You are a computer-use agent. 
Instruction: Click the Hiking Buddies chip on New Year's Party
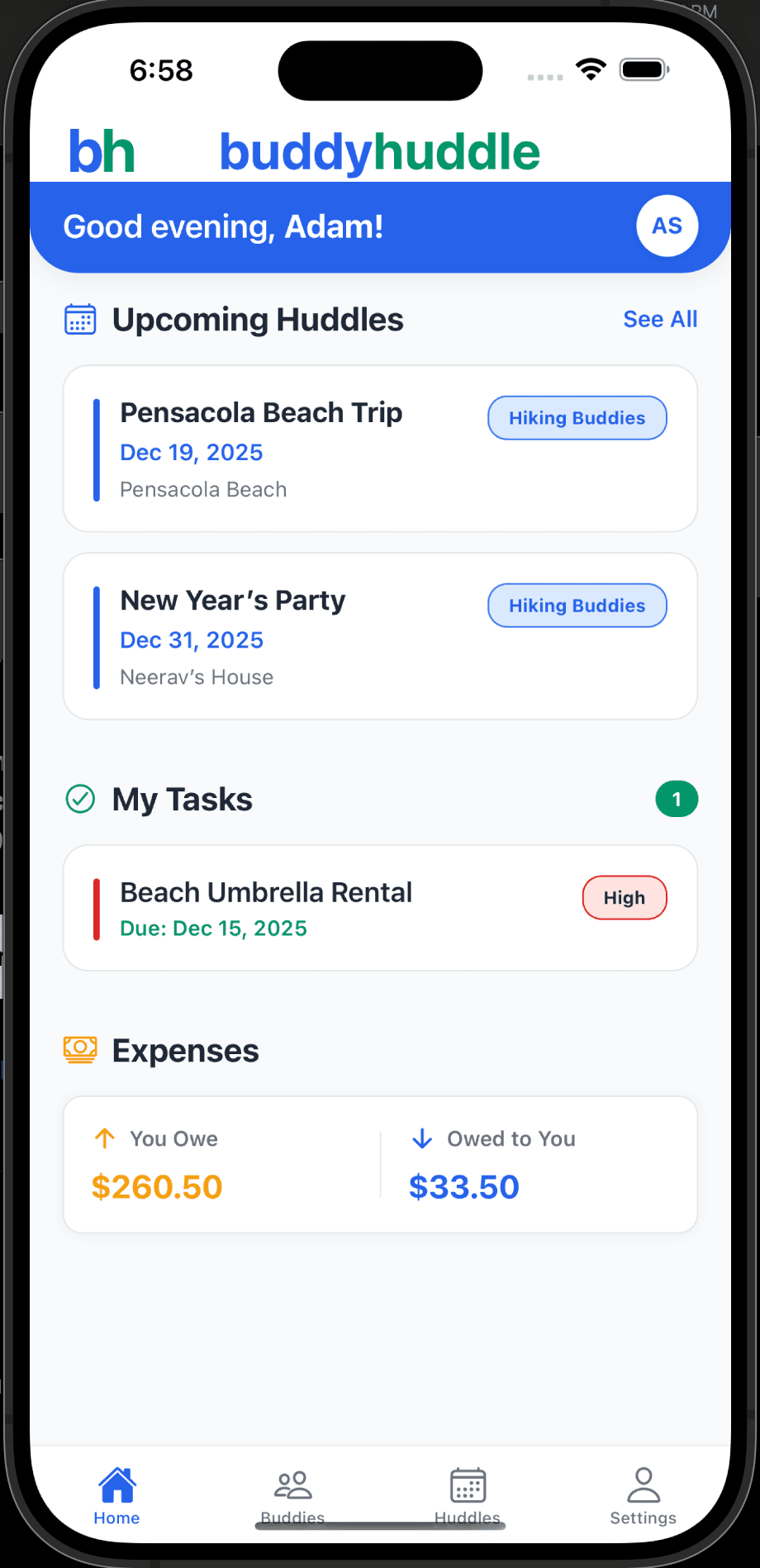pyautogui.click(x=577, y=606)
